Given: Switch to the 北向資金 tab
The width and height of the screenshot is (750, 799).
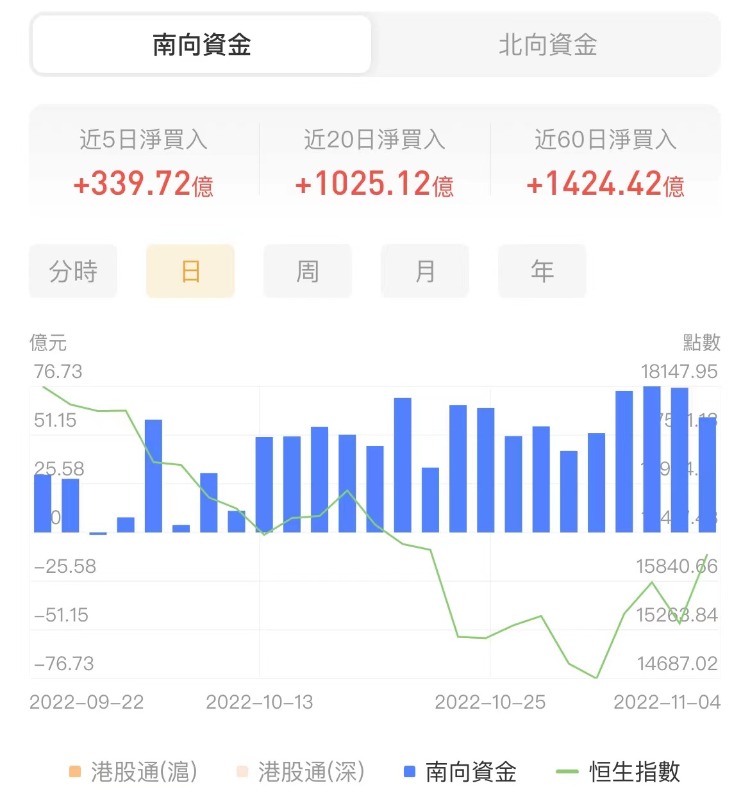Looking at the screenshot, I should [x=547, y=45].
